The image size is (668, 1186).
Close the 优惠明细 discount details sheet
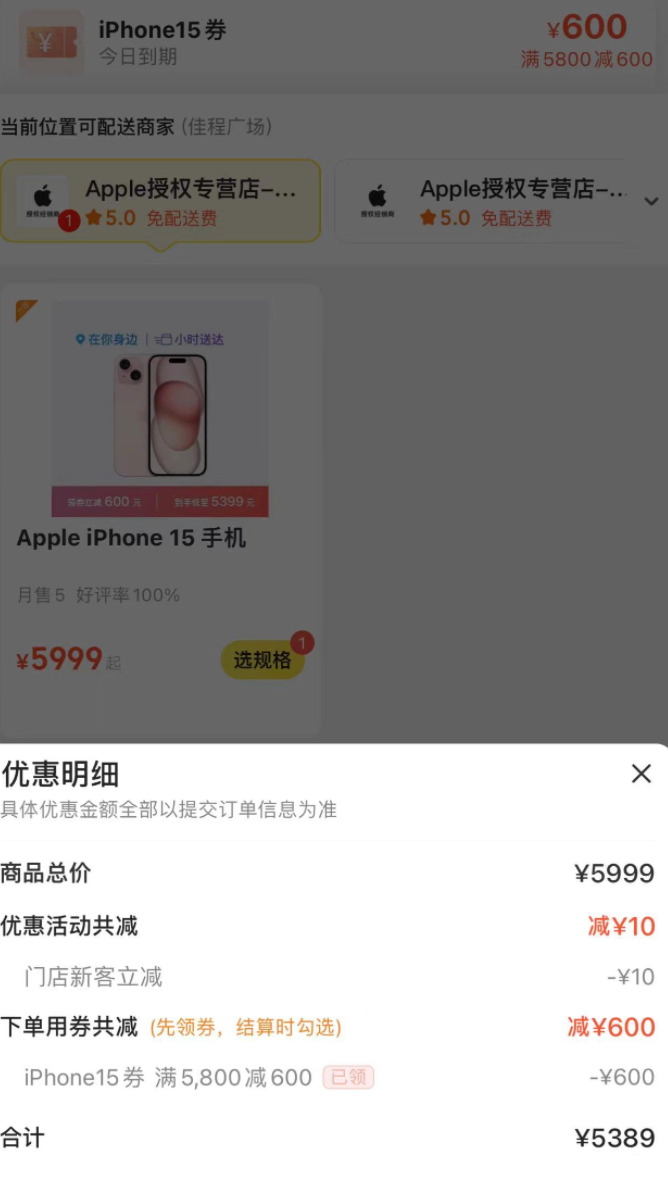641,773
